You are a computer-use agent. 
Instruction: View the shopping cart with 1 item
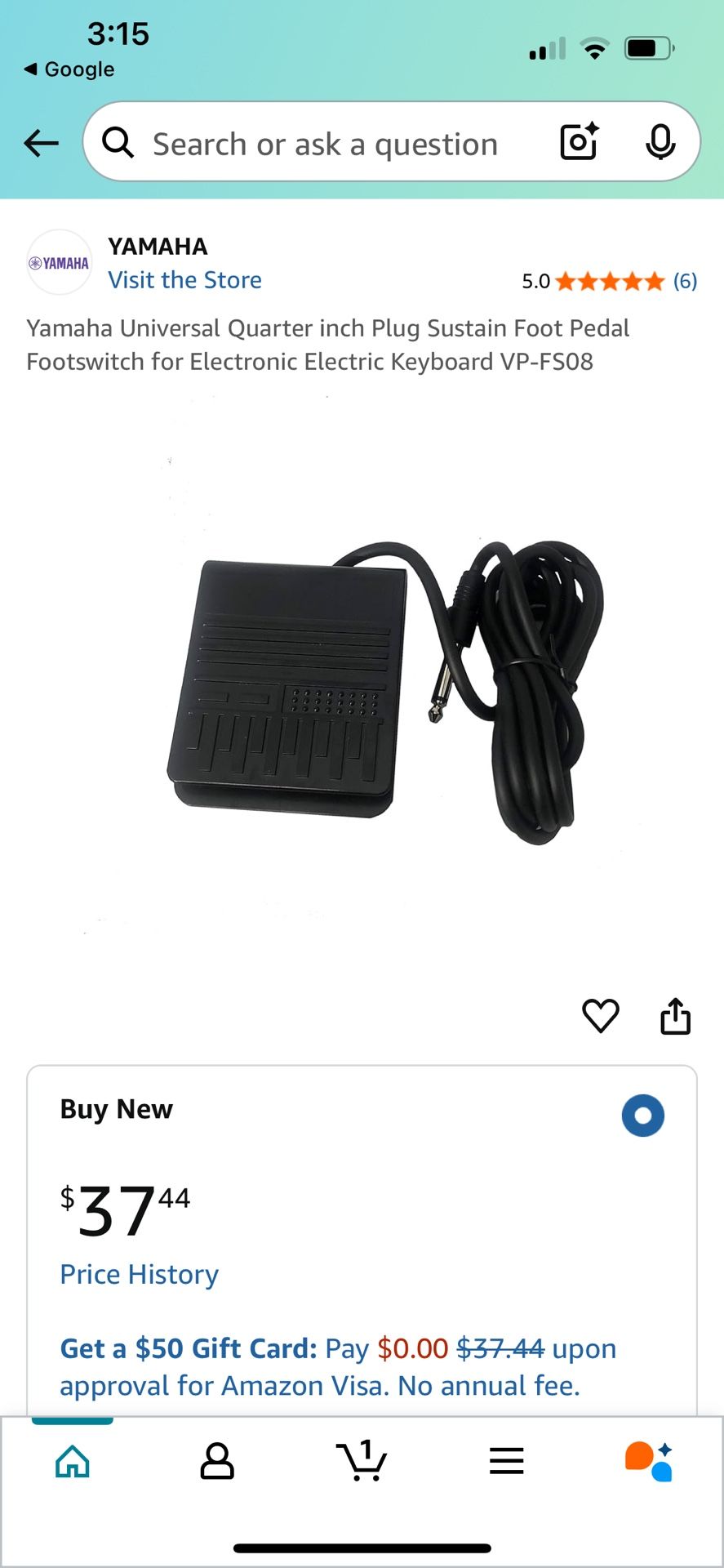click(x=362, y=1461)
